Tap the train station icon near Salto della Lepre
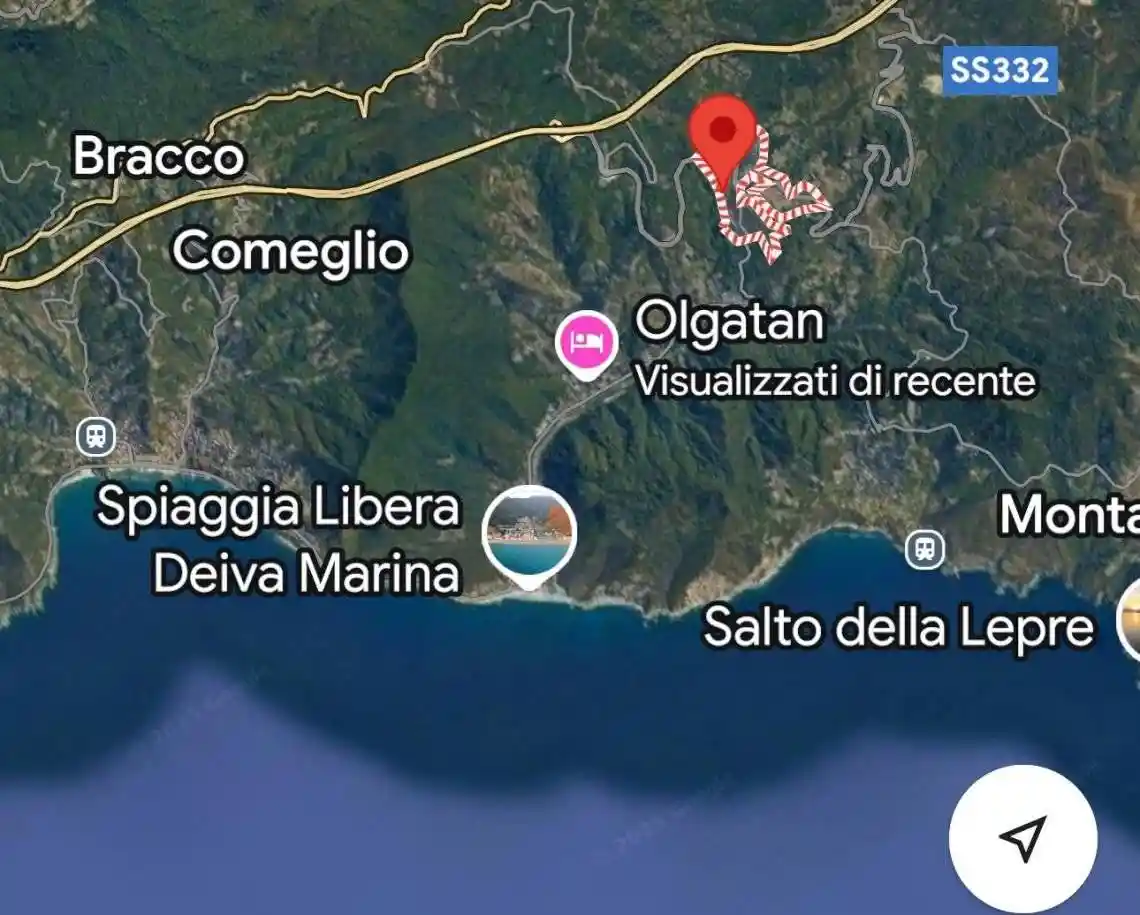 pos(925,549)
